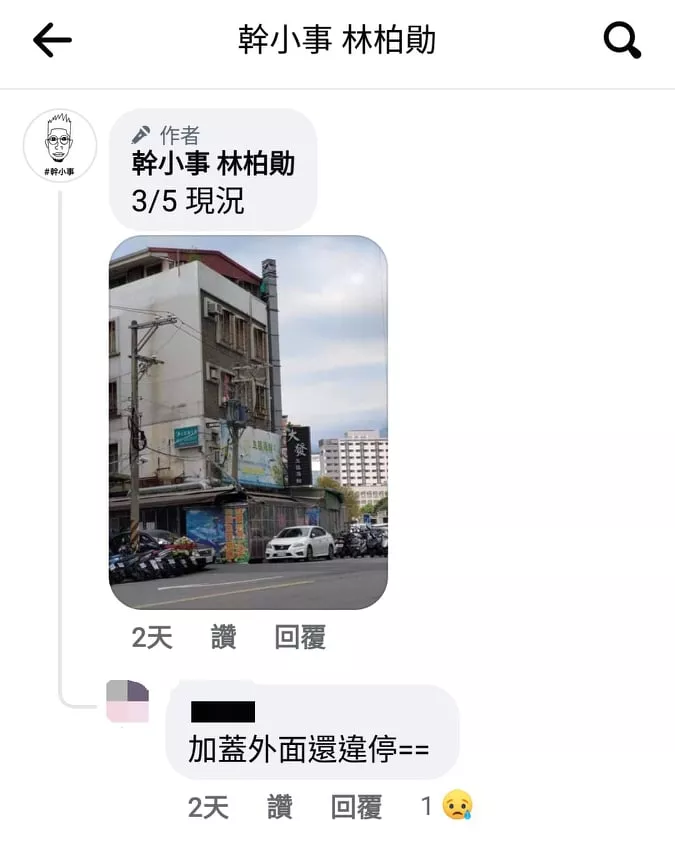Open 幹小事 profile avatar
675x849 pixels.
pos(60,146)
